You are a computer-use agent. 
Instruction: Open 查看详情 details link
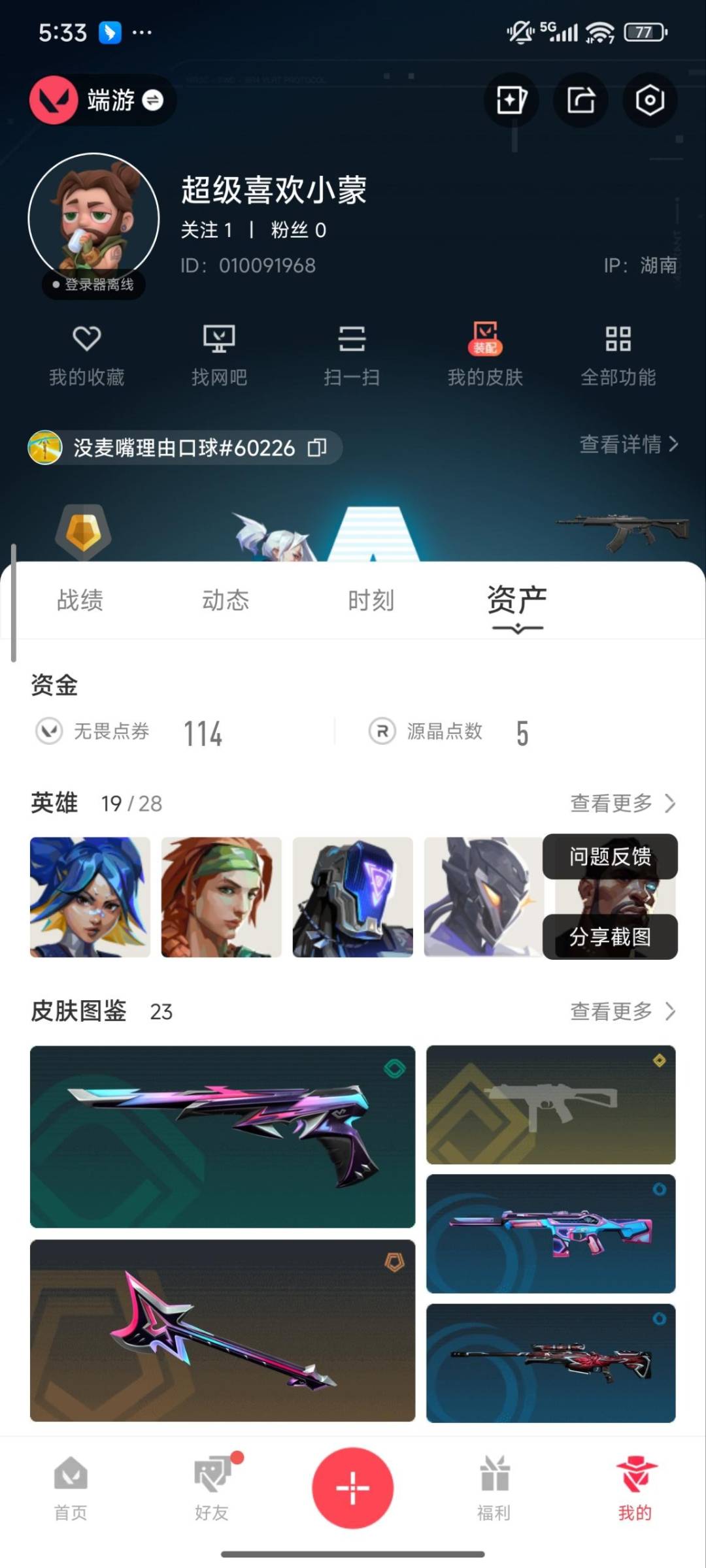[x=628, y=444]
